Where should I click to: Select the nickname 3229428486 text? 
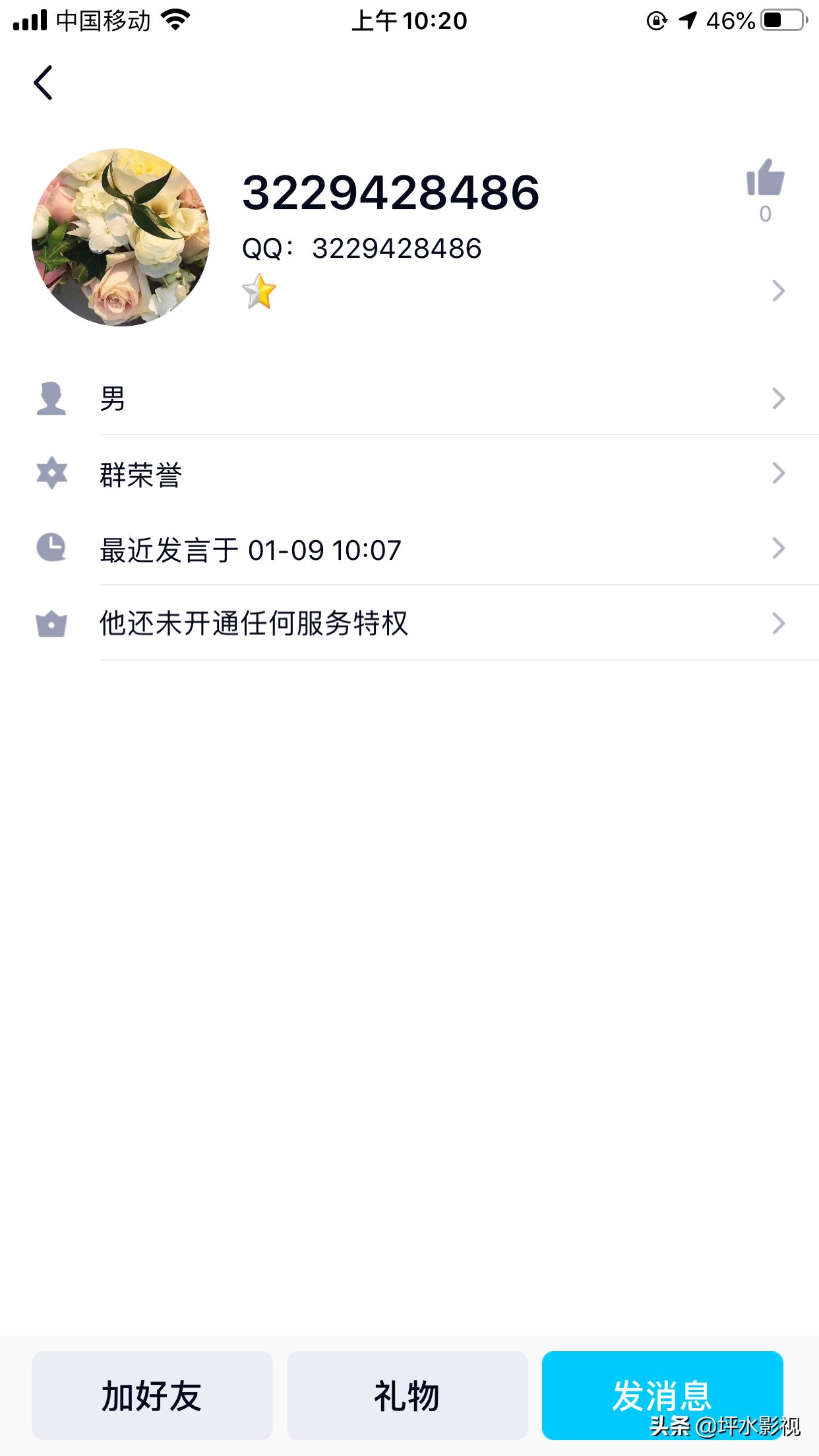coord(390,193)
